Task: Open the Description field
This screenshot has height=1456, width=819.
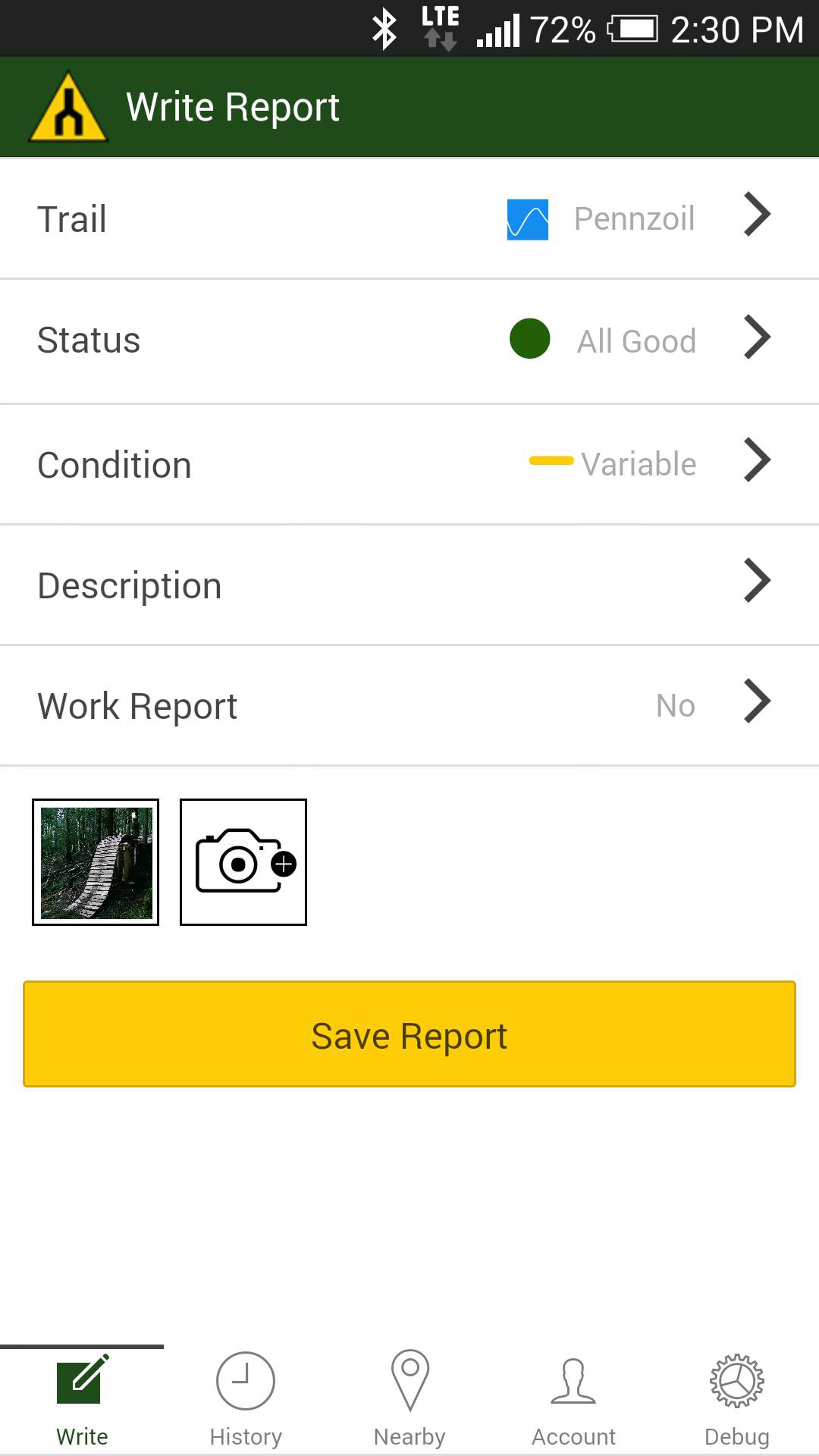Action: tap(409, 585)
